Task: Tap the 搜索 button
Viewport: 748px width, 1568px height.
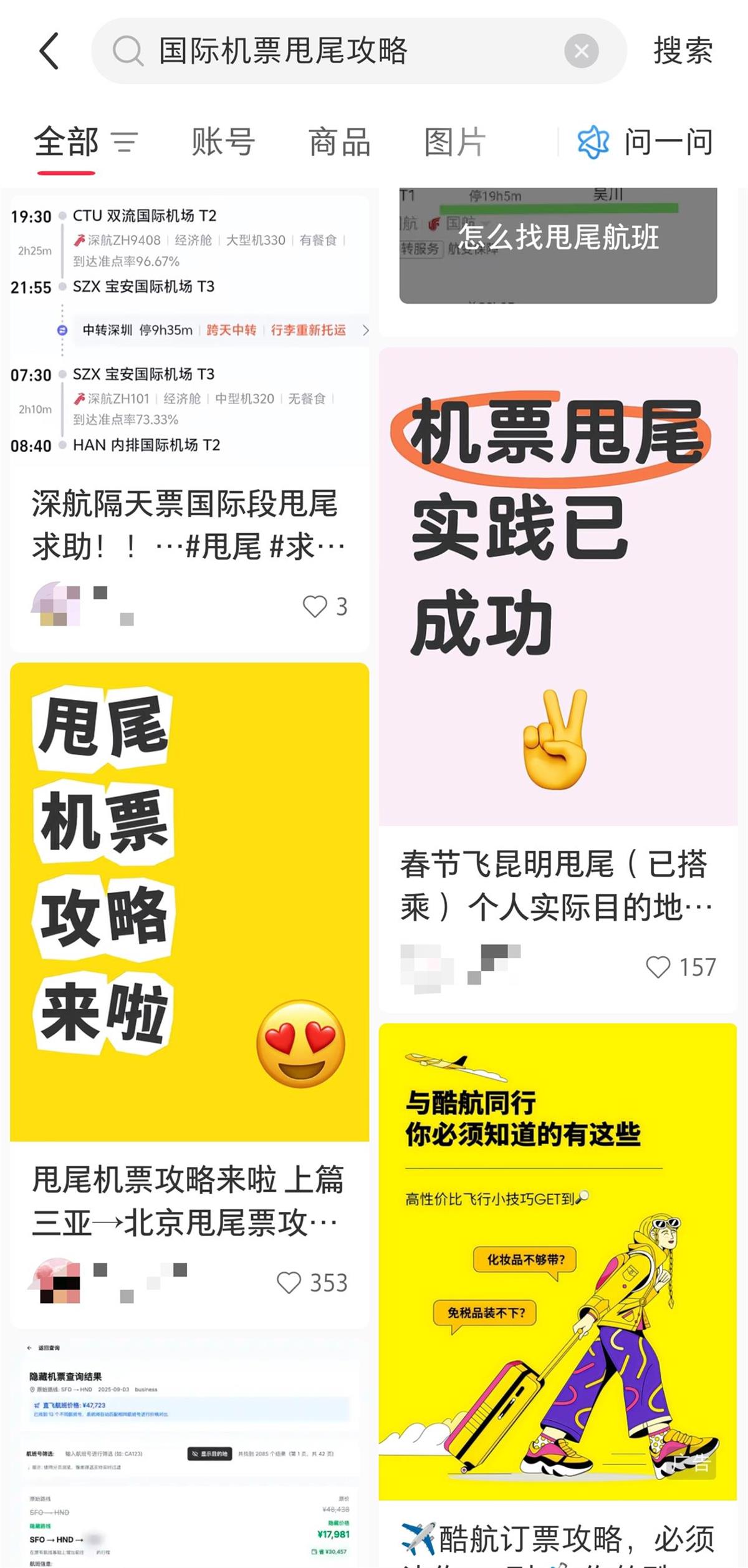Action: (x=683, y=51)
